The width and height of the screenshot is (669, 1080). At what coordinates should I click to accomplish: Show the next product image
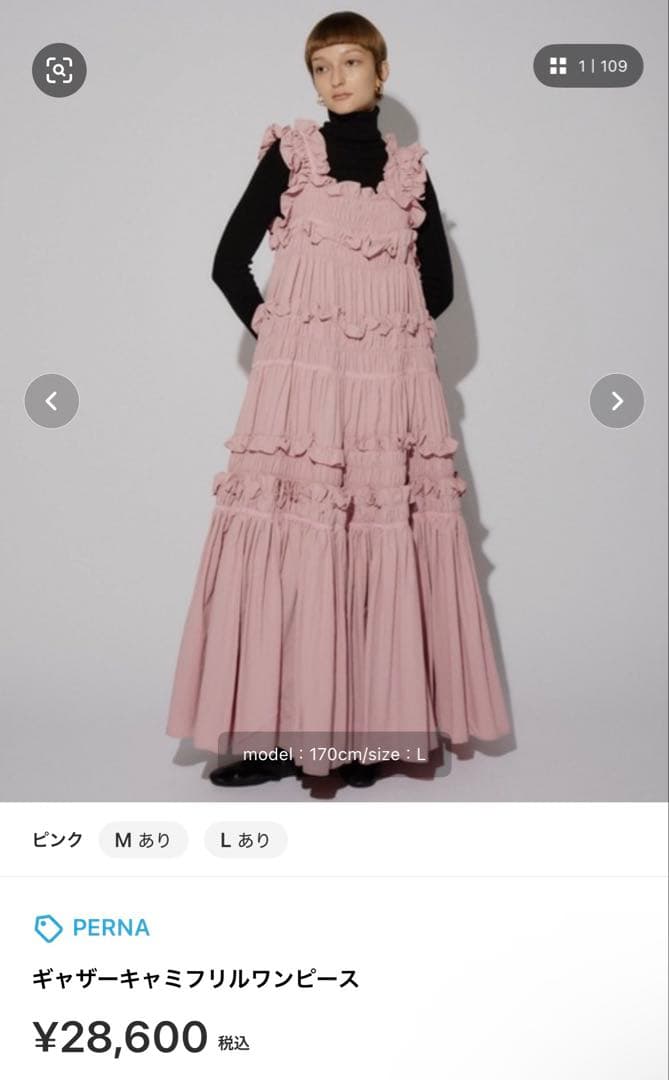pyautogui.click(x=616, y=401)
